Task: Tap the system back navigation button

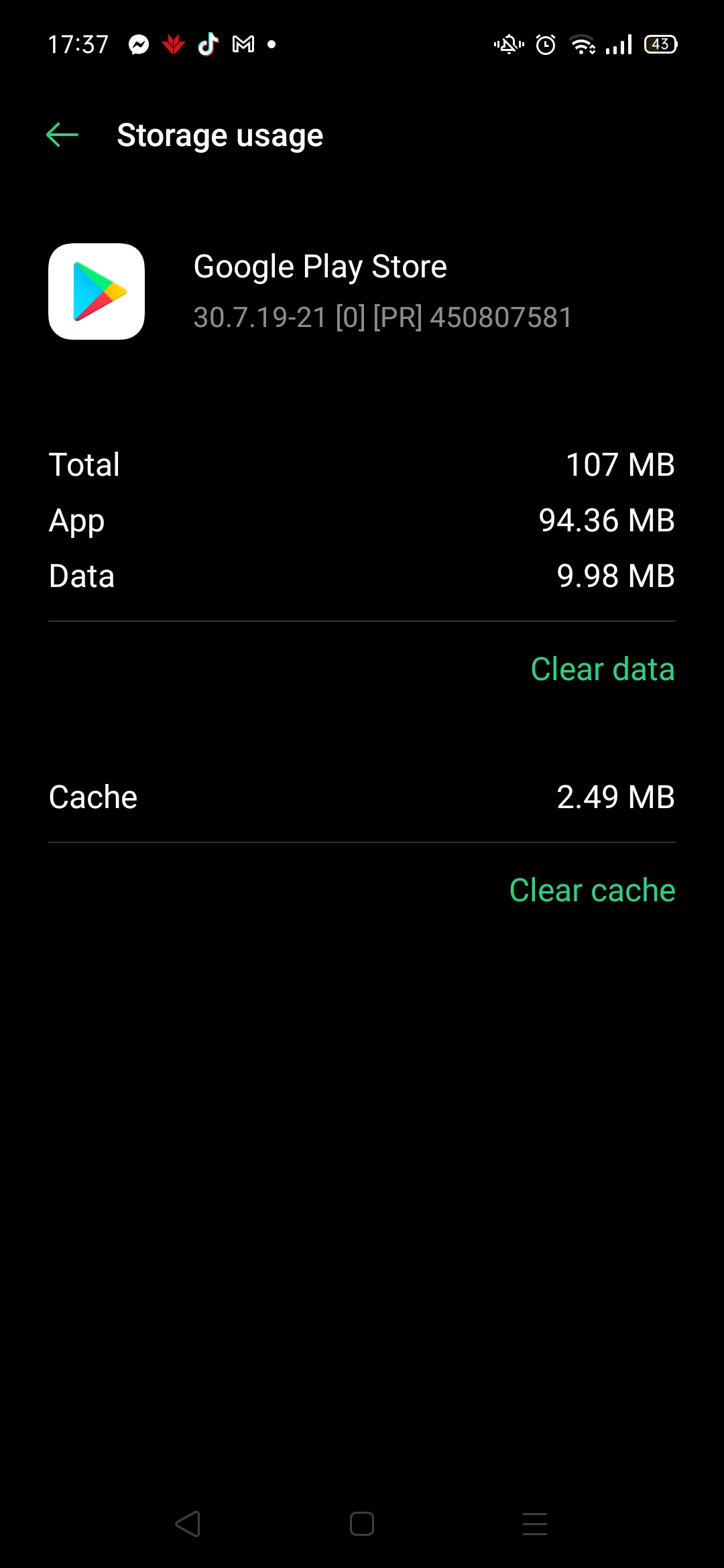Action: click(188, 1524)
